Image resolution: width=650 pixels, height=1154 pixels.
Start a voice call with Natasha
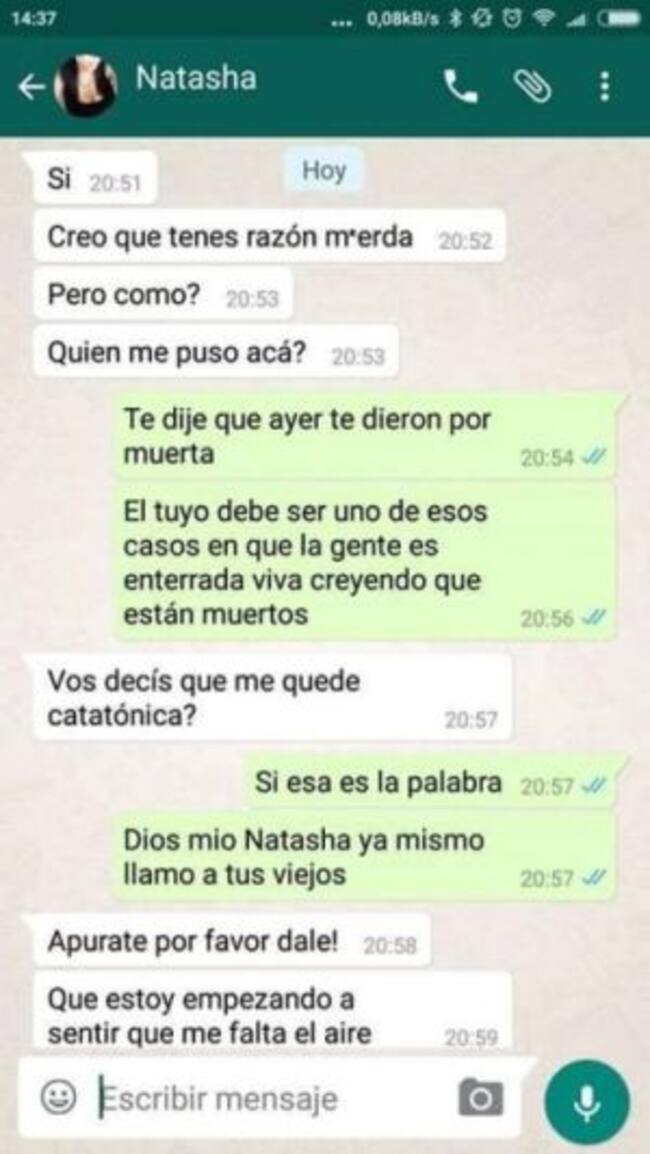(460, 88)
